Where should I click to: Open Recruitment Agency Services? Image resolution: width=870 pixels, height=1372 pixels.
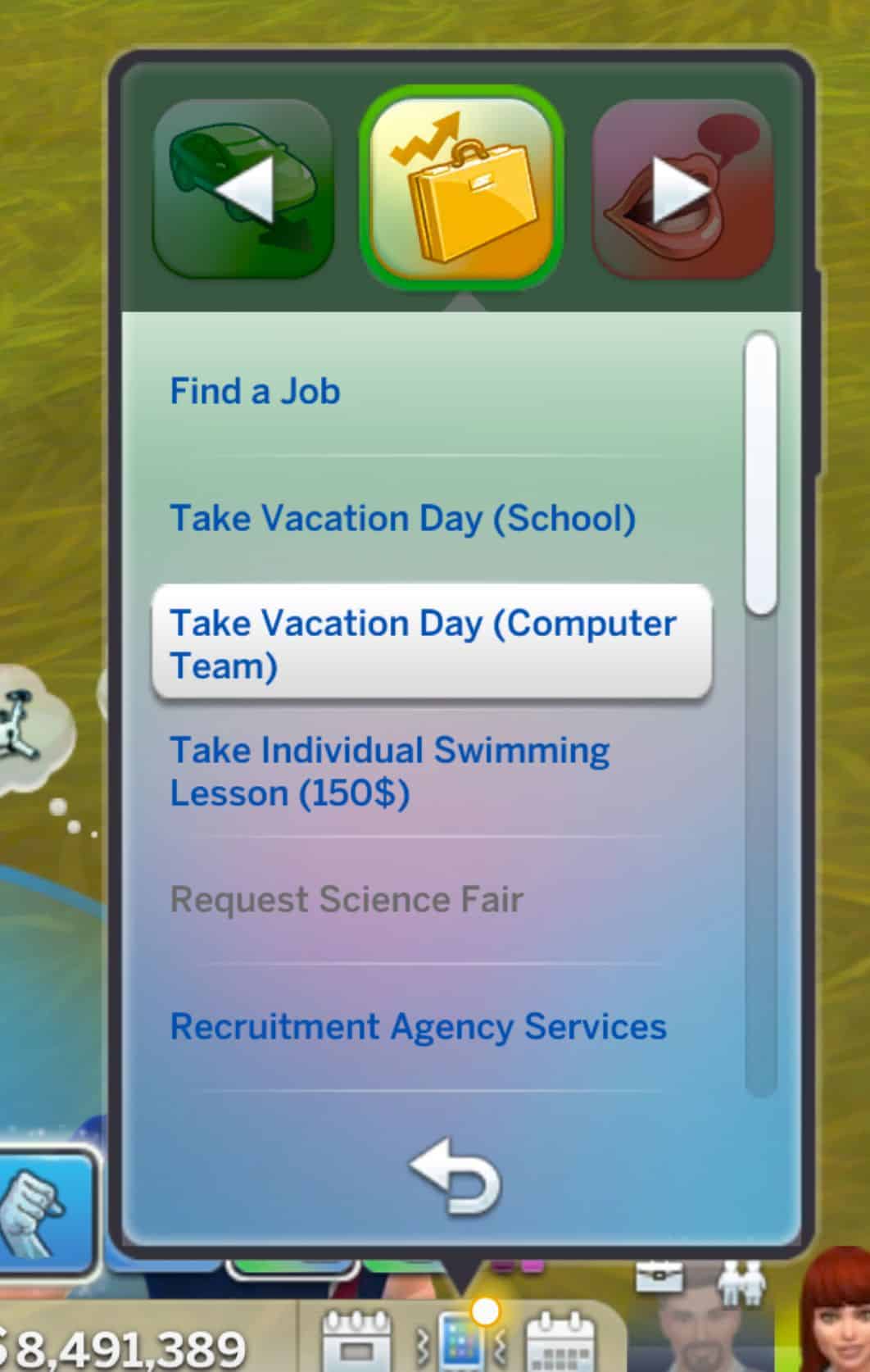[x=418, y=1026]
